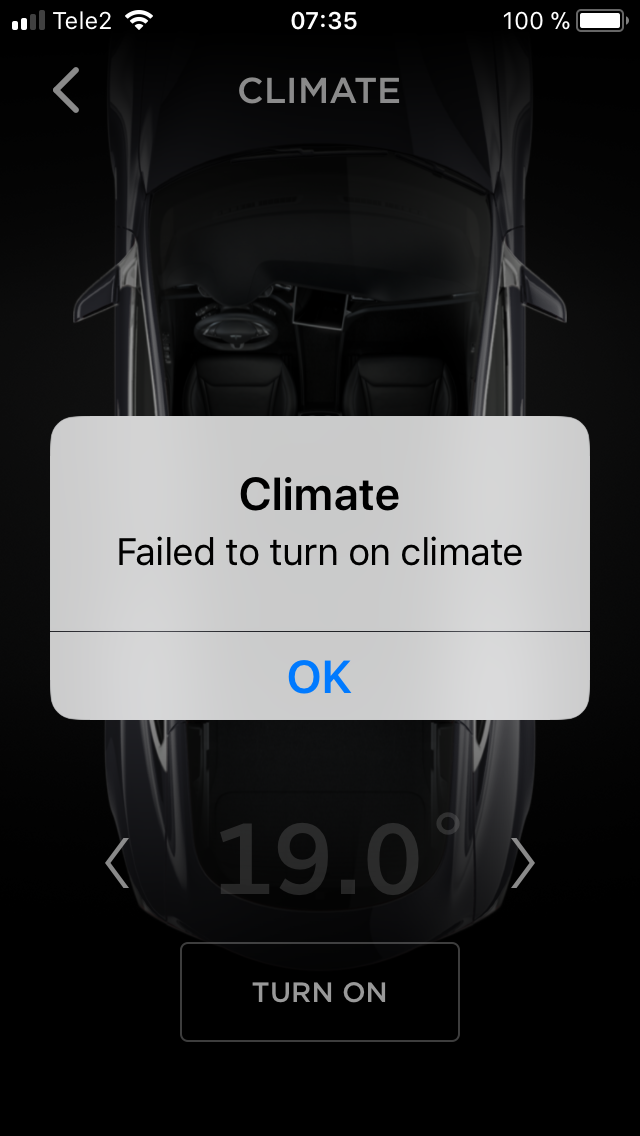Go back from the Climate screen
640x1136 pixels.
[66, 90]
